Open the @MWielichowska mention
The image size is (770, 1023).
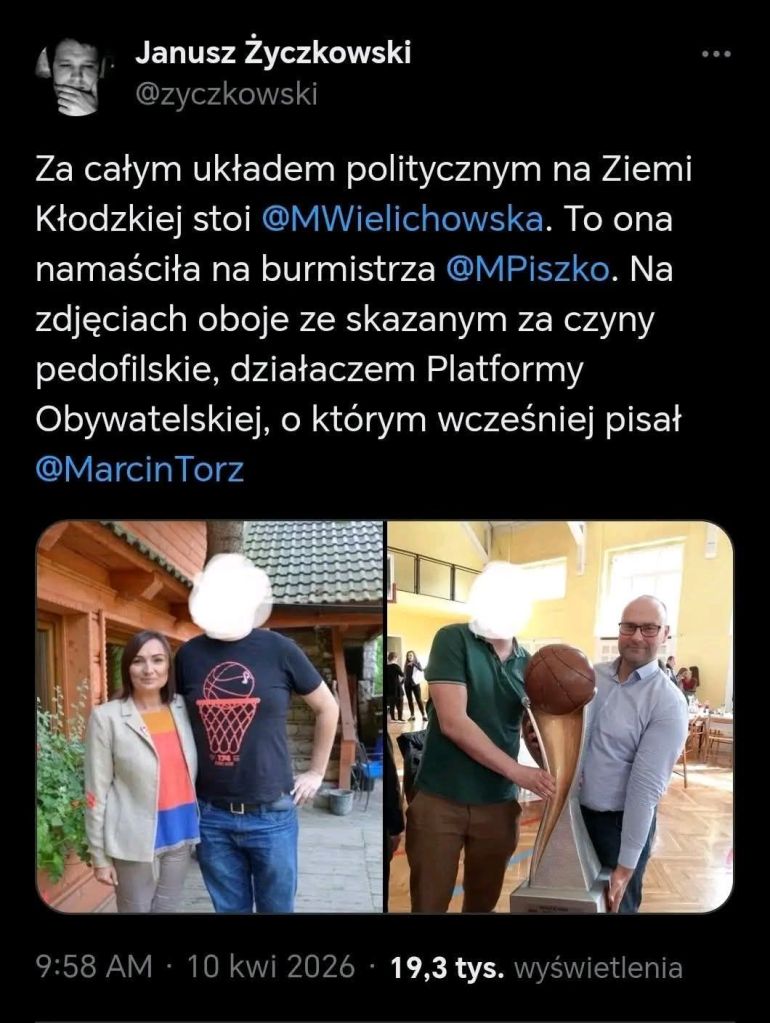404,220
